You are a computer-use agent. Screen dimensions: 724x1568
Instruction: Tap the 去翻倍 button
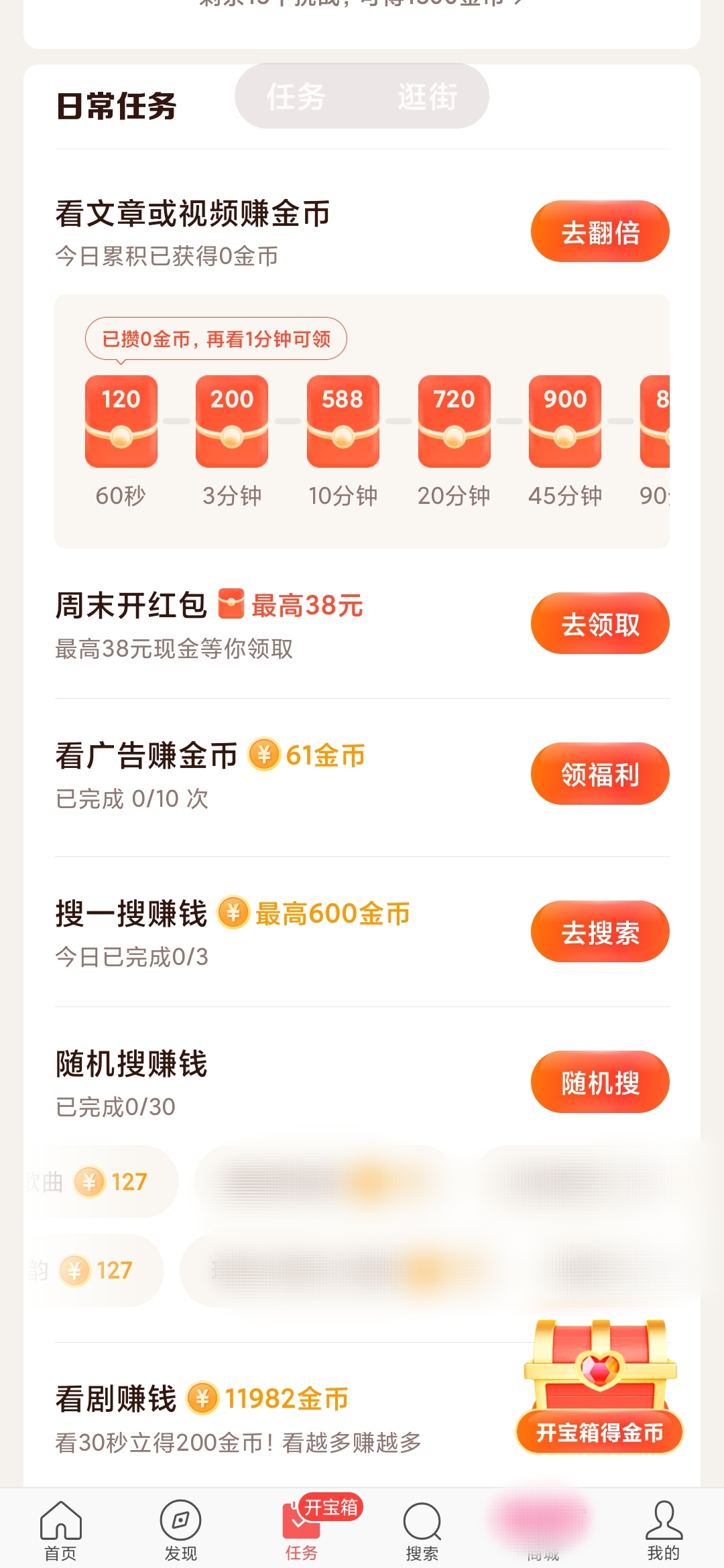(x=599, y=231)
